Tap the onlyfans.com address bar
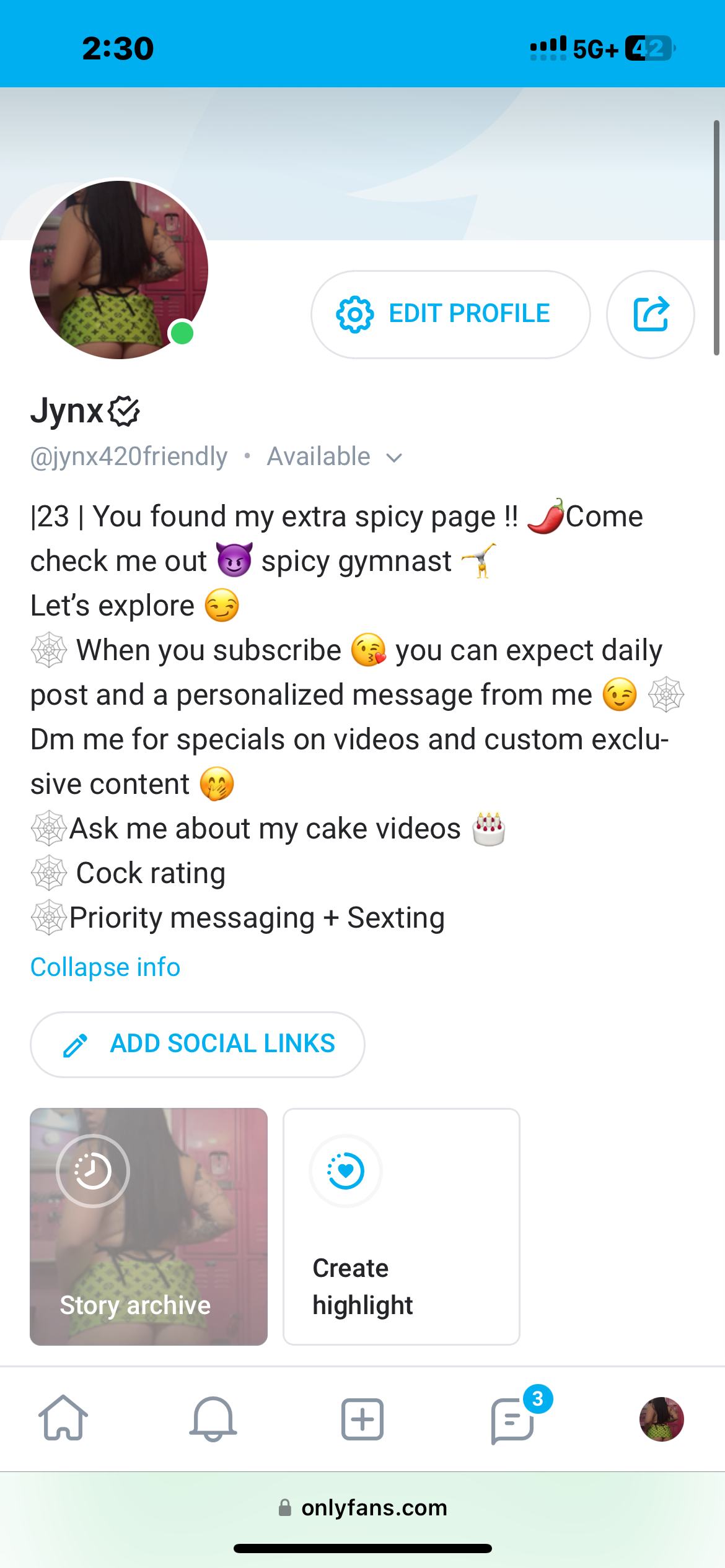Image resolution: width=725 pixels, height=1568 pixels. click(362, 1508)
